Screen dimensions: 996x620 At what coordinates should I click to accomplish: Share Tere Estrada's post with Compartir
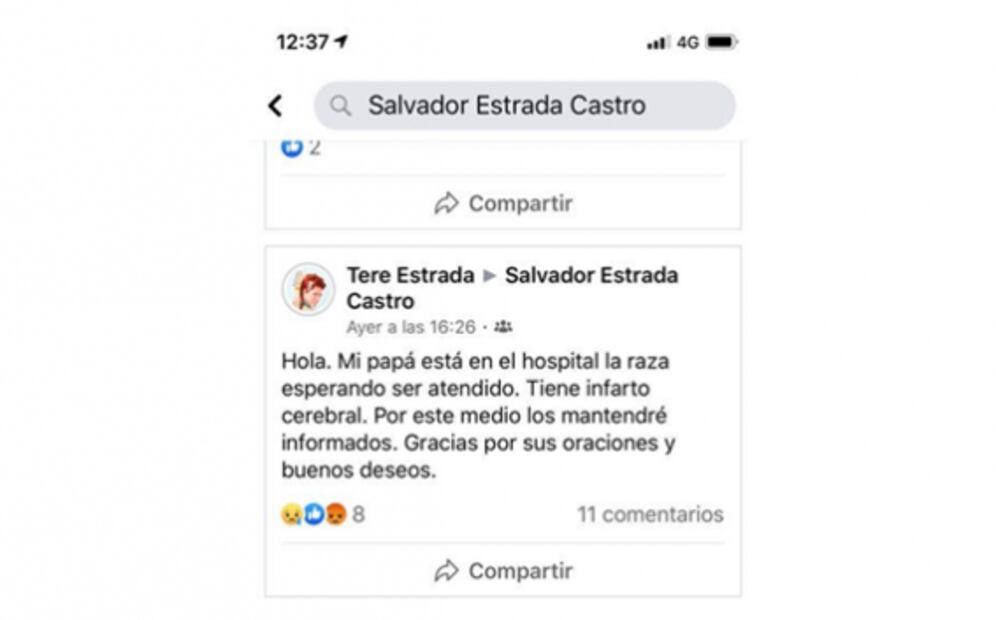tap(503, 571)
